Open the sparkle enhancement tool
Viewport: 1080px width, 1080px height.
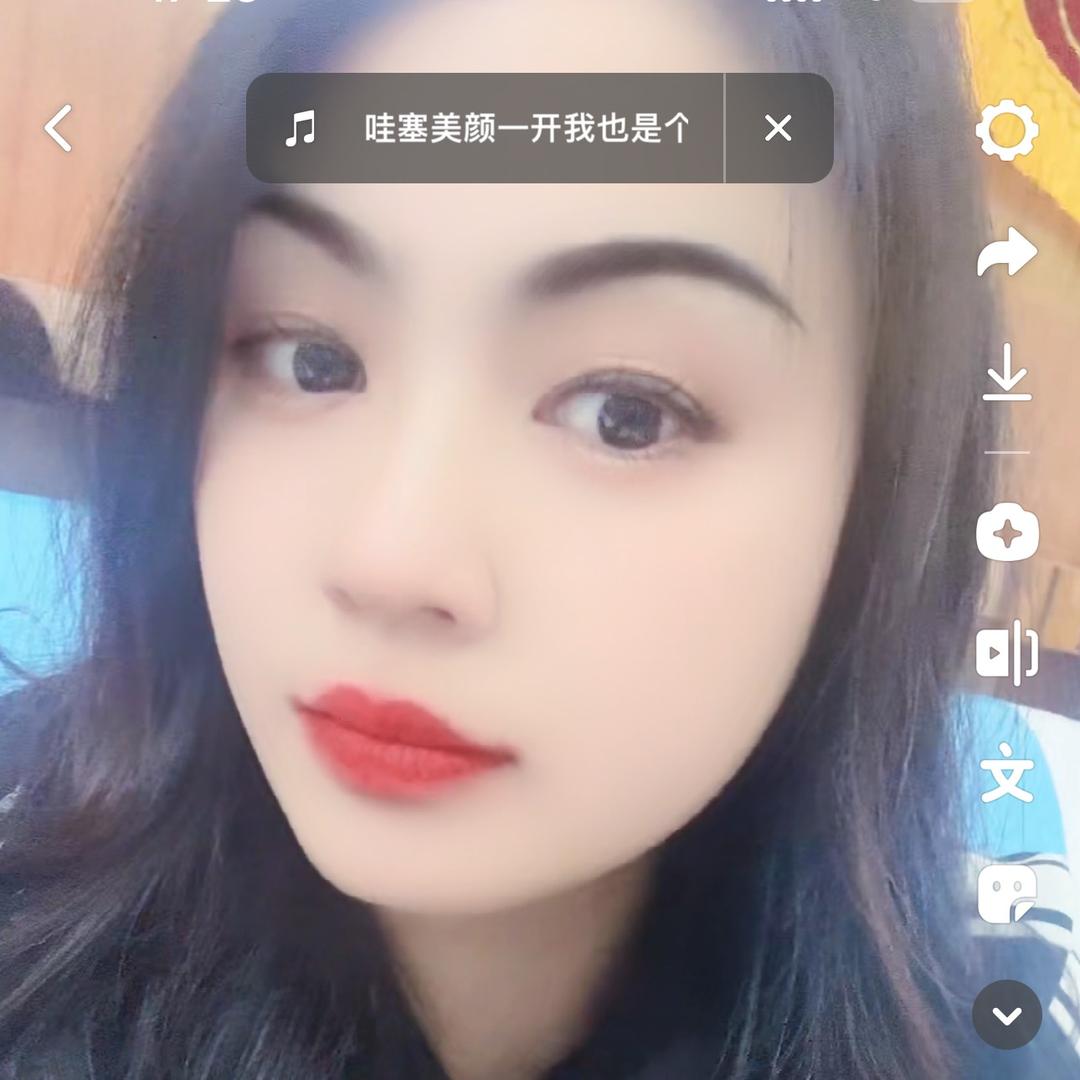coord(1007,532)
